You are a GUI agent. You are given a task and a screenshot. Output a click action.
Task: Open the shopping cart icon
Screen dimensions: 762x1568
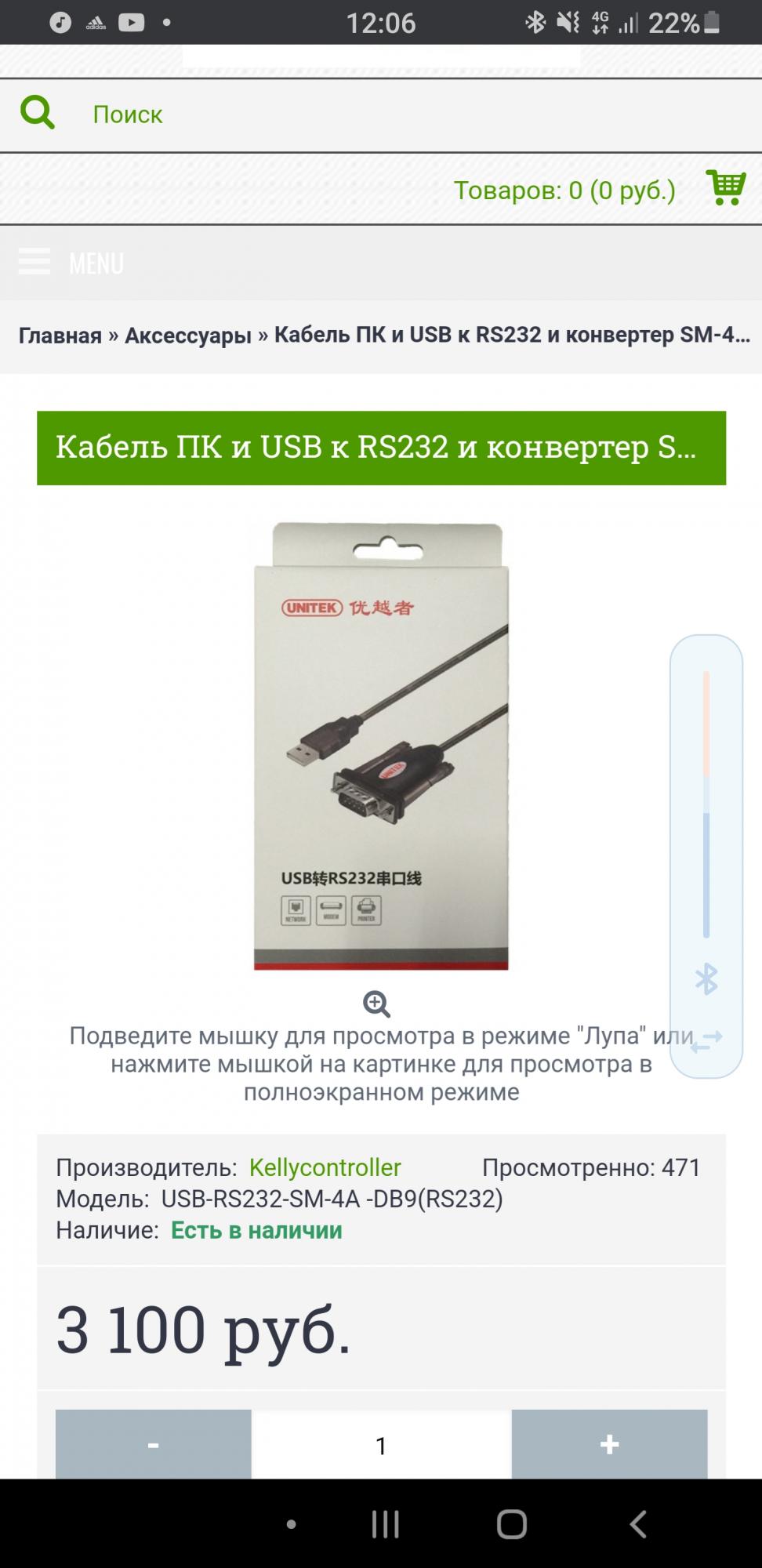726,188
